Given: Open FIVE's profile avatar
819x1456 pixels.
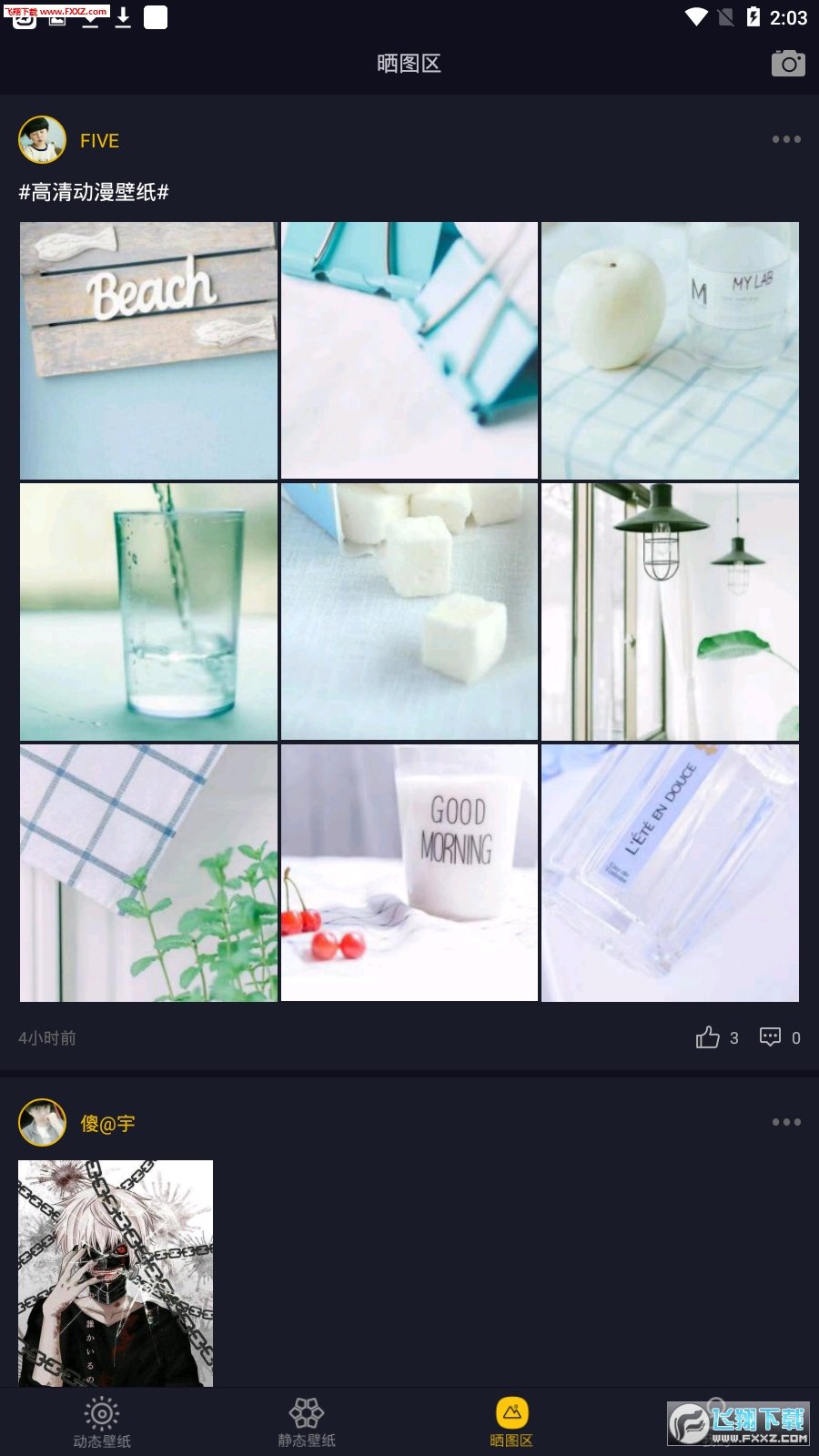Looking at the screenshot, I should [x=42, y=140].
